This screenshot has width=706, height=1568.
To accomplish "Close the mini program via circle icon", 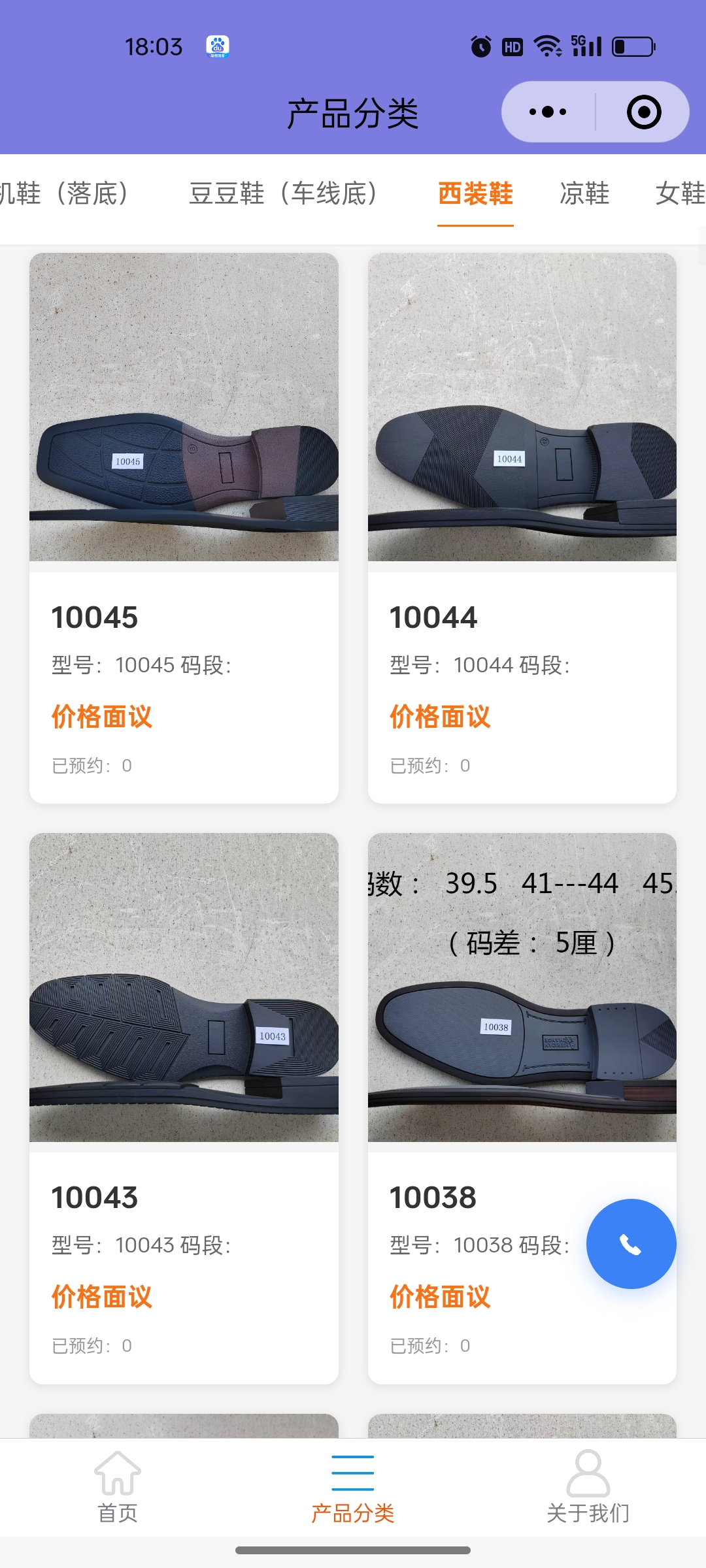I will pos(643,112).
